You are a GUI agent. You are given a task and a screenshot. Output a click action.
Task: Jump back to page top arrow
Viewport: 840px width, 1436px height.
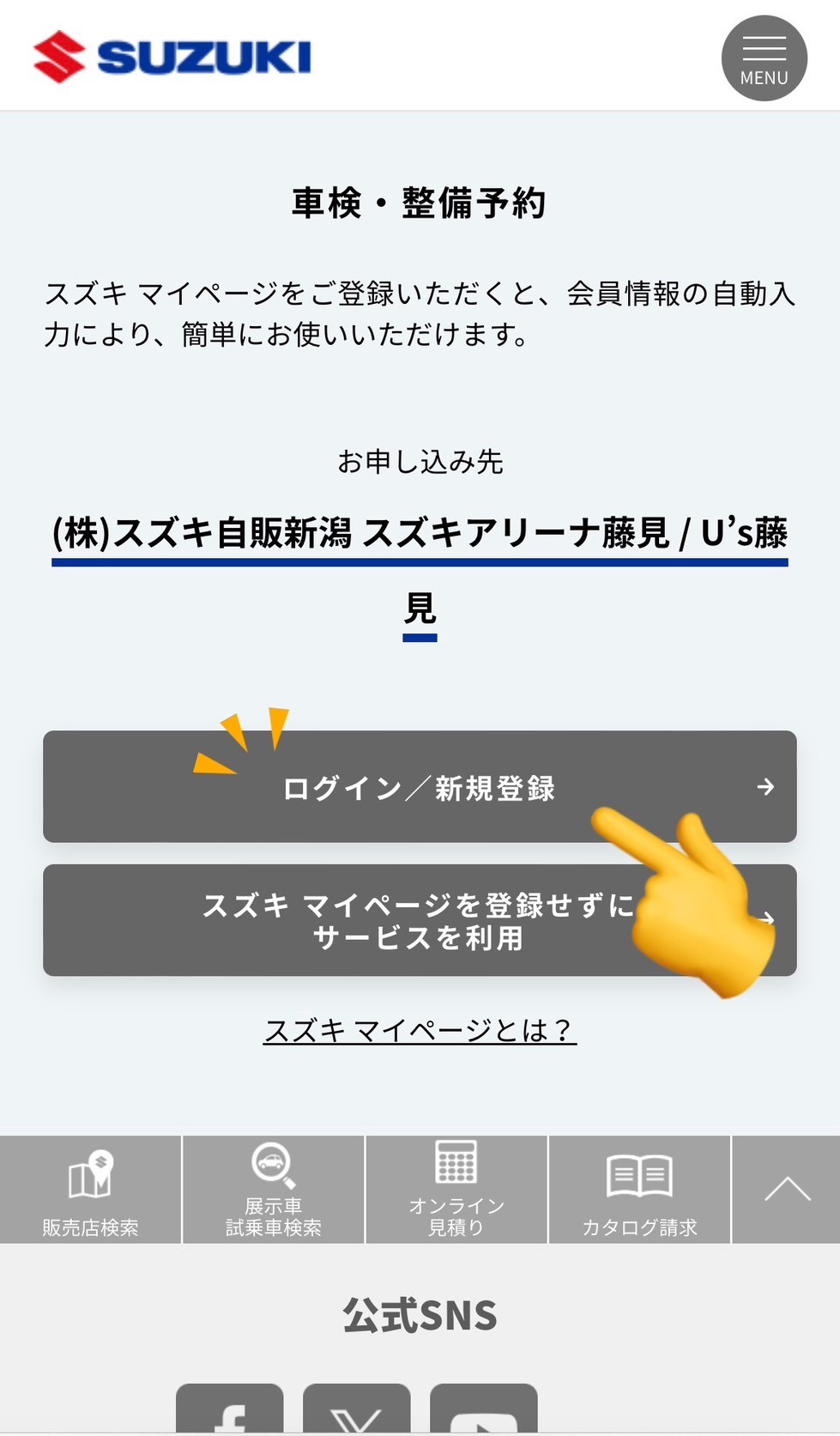[x=786, y=1190]
